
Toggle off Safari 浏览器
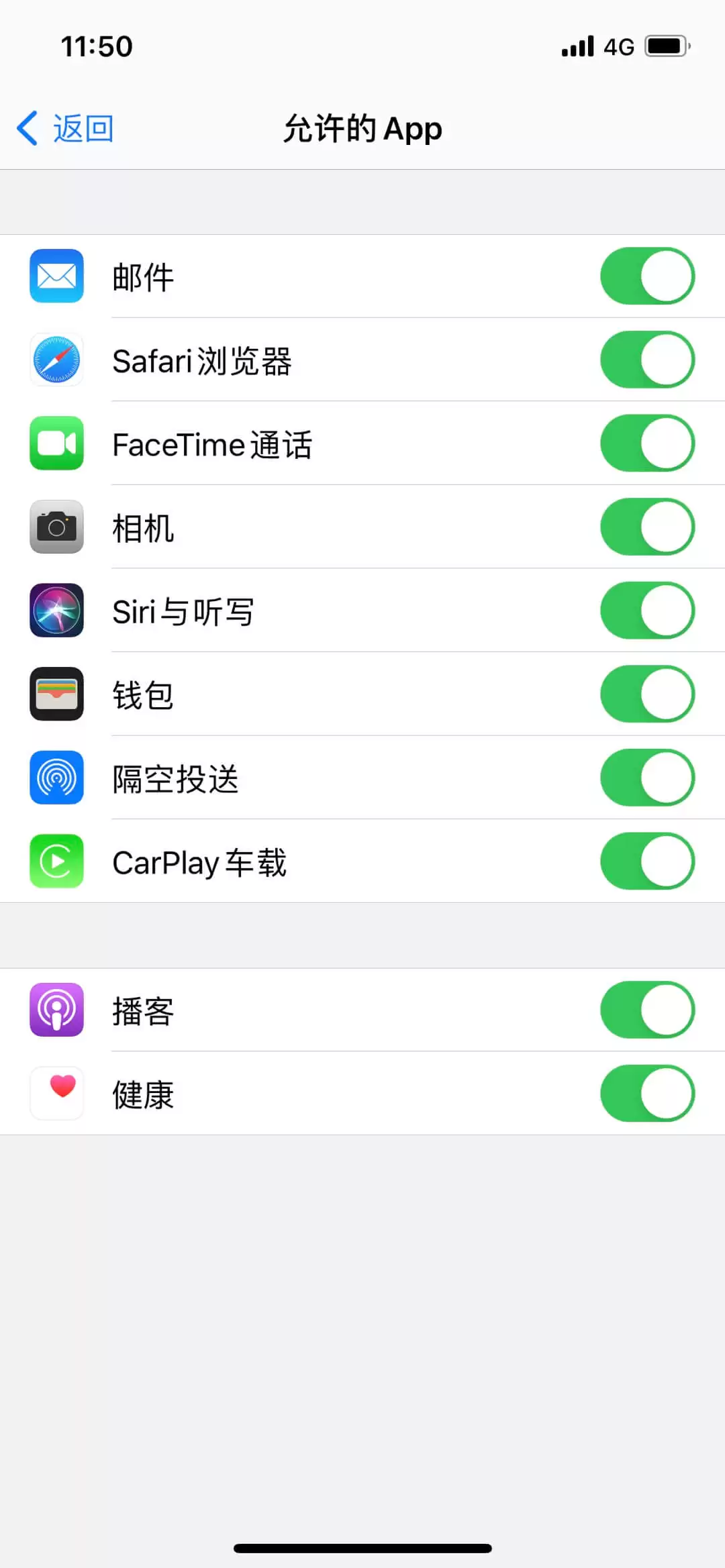(646, 360)
